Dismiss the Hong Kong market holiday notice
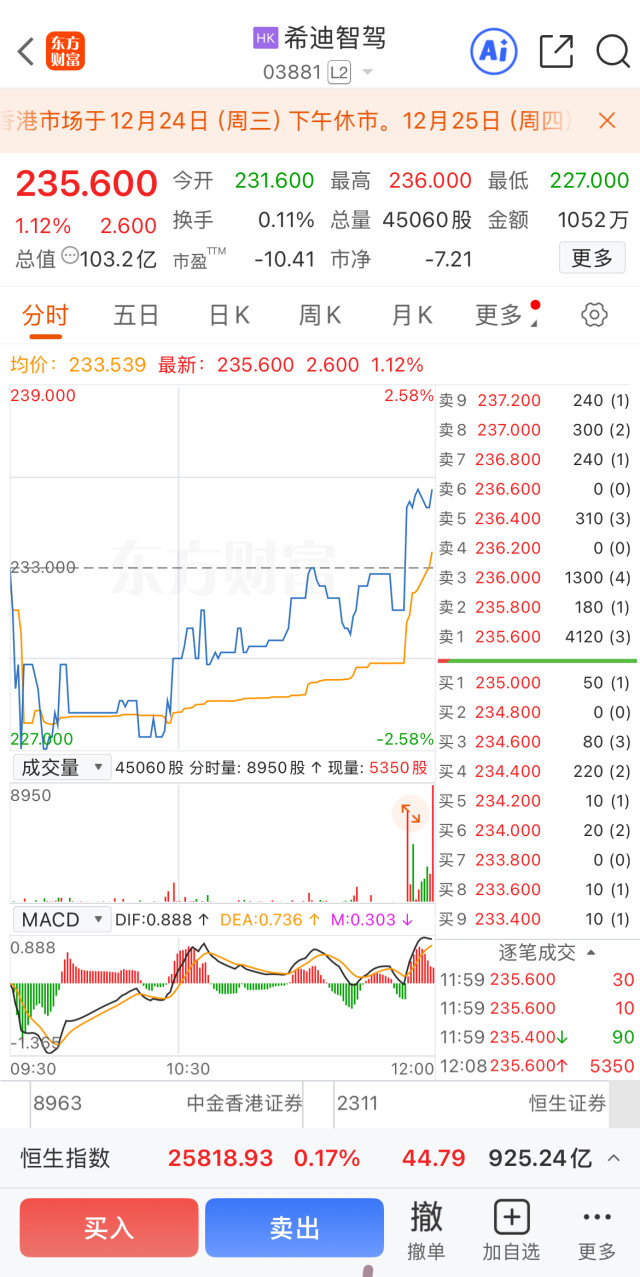 coord(607,121)
